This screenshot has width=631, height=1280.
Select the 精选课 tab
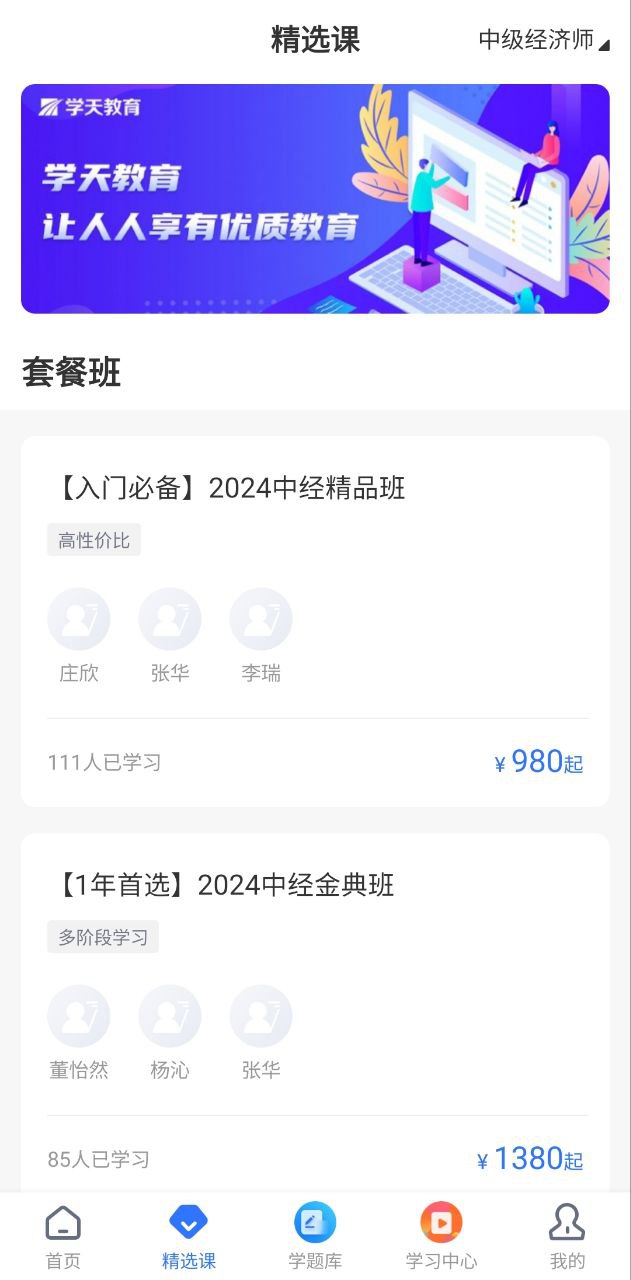pos(188,1236)
